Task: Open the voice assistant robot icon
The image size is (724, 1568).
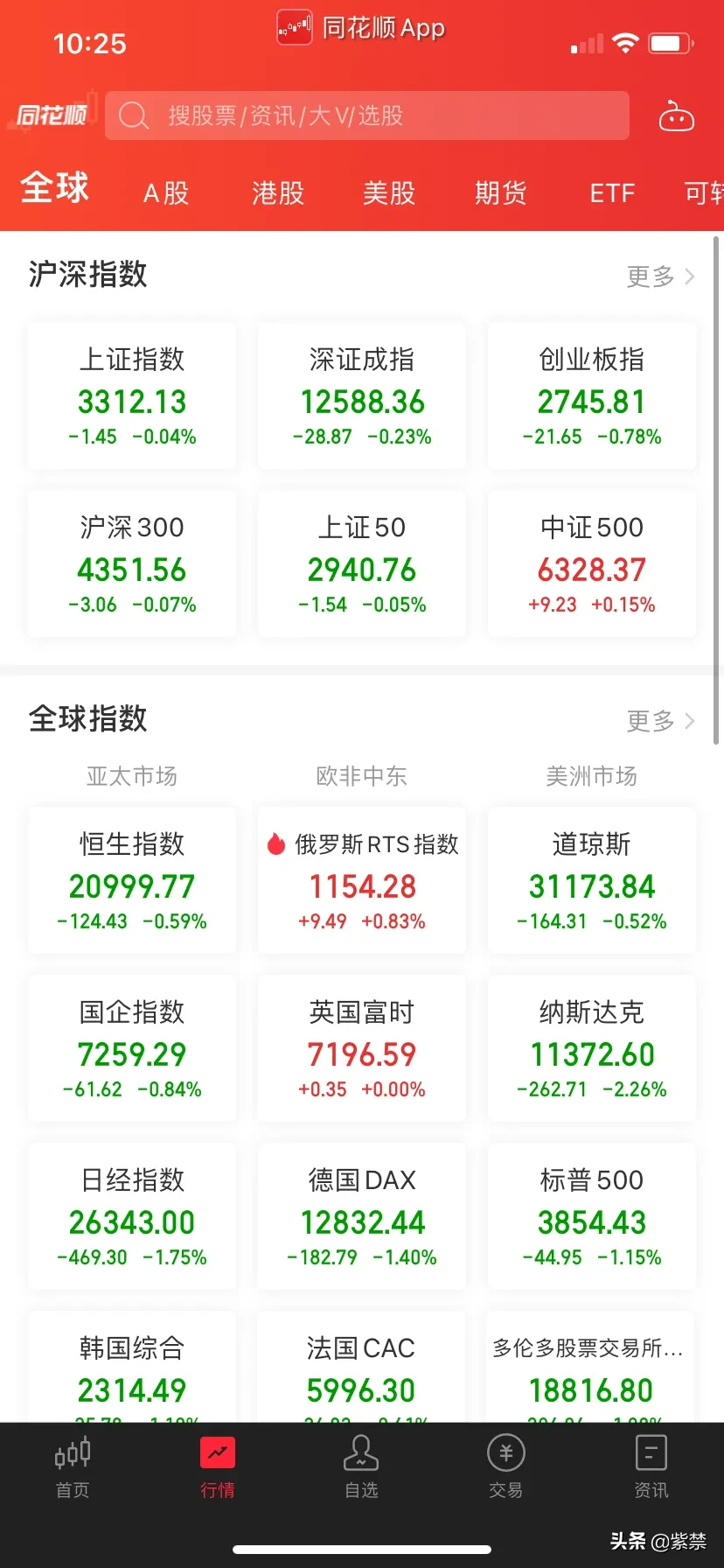Action: click(675, 115)
